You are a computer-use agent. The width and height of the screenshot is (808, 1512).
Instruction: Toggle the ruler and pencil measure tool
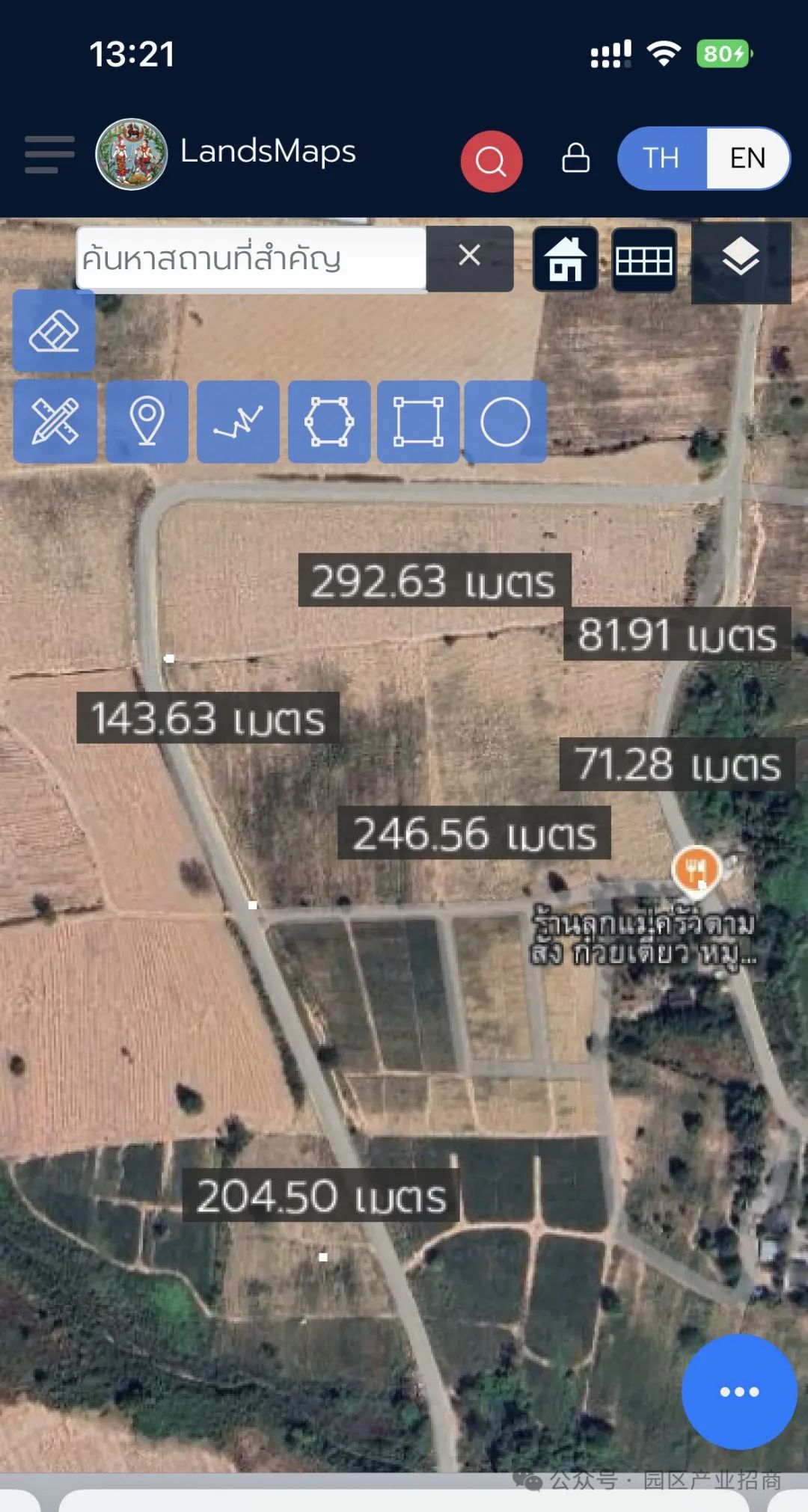pyautogui.click(x=55, y=421)
